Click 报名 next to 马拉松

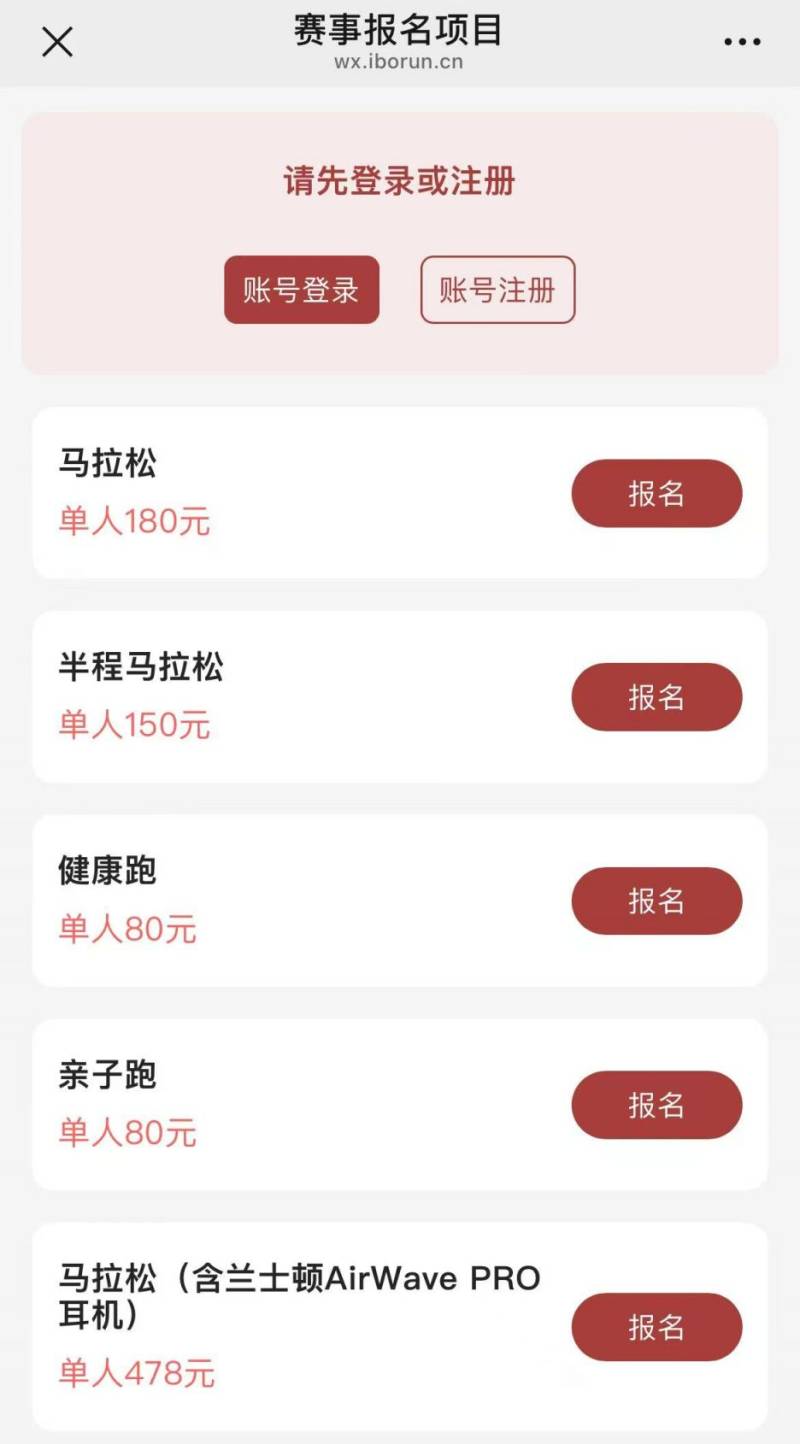(656, 493)
